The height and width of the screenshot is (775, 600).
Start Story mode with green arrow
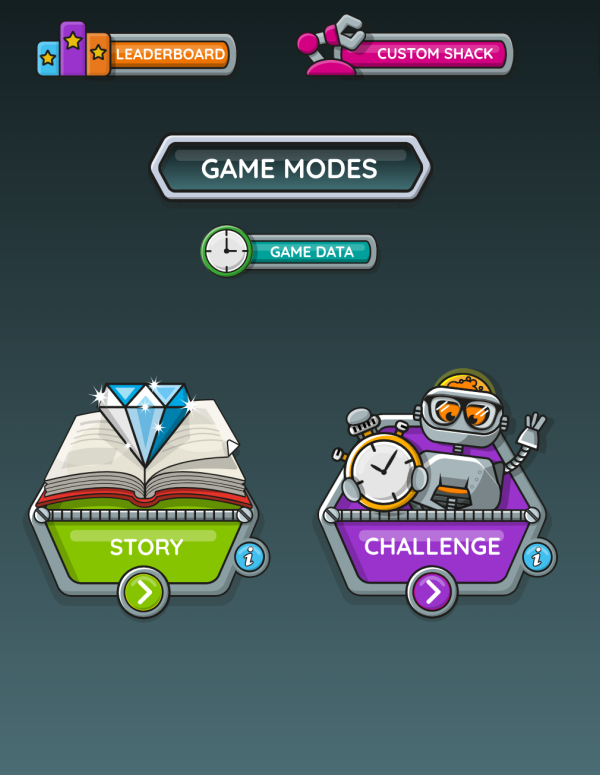[x=144, y=592]
